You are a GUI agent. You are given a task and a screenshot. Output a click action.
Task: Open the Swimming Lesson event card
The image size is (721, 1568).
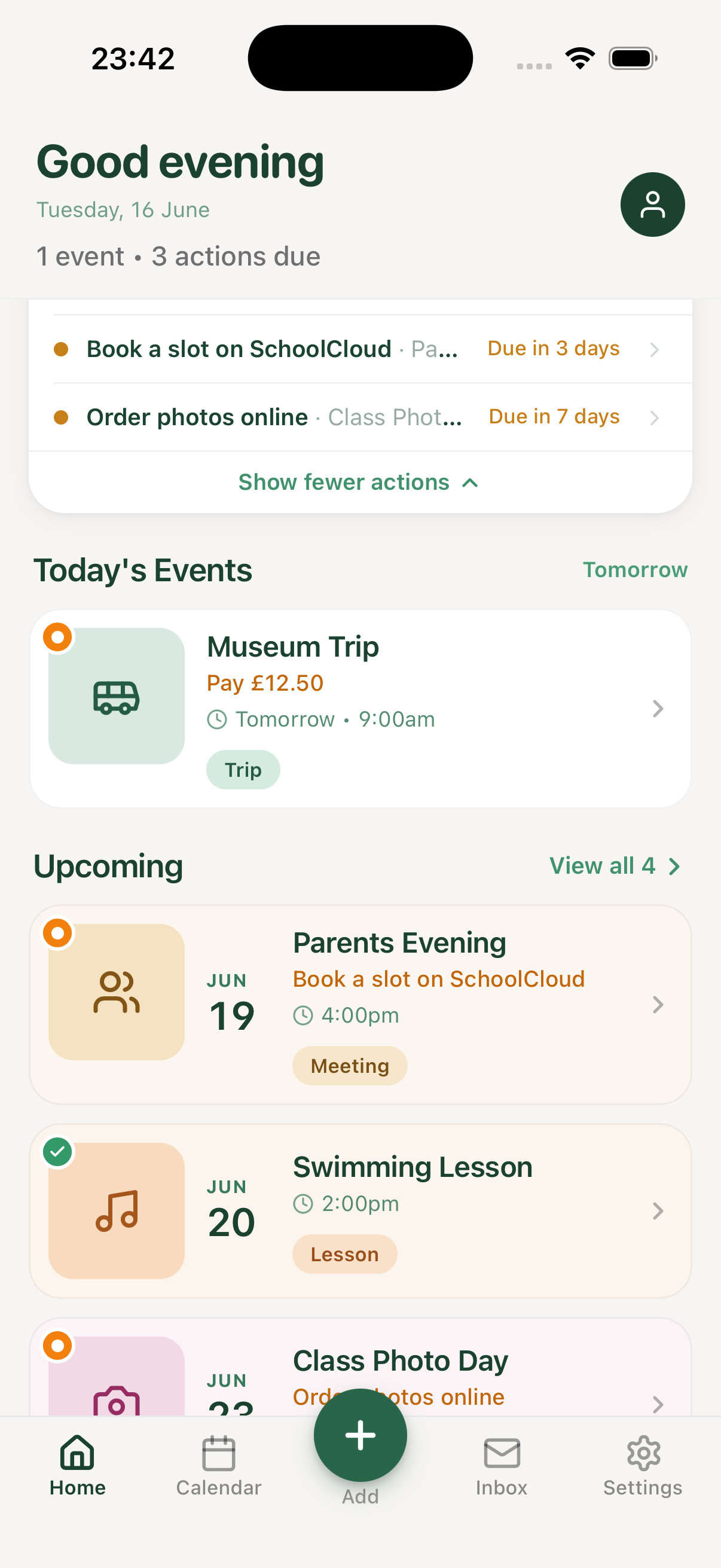tap(360, 1211)
